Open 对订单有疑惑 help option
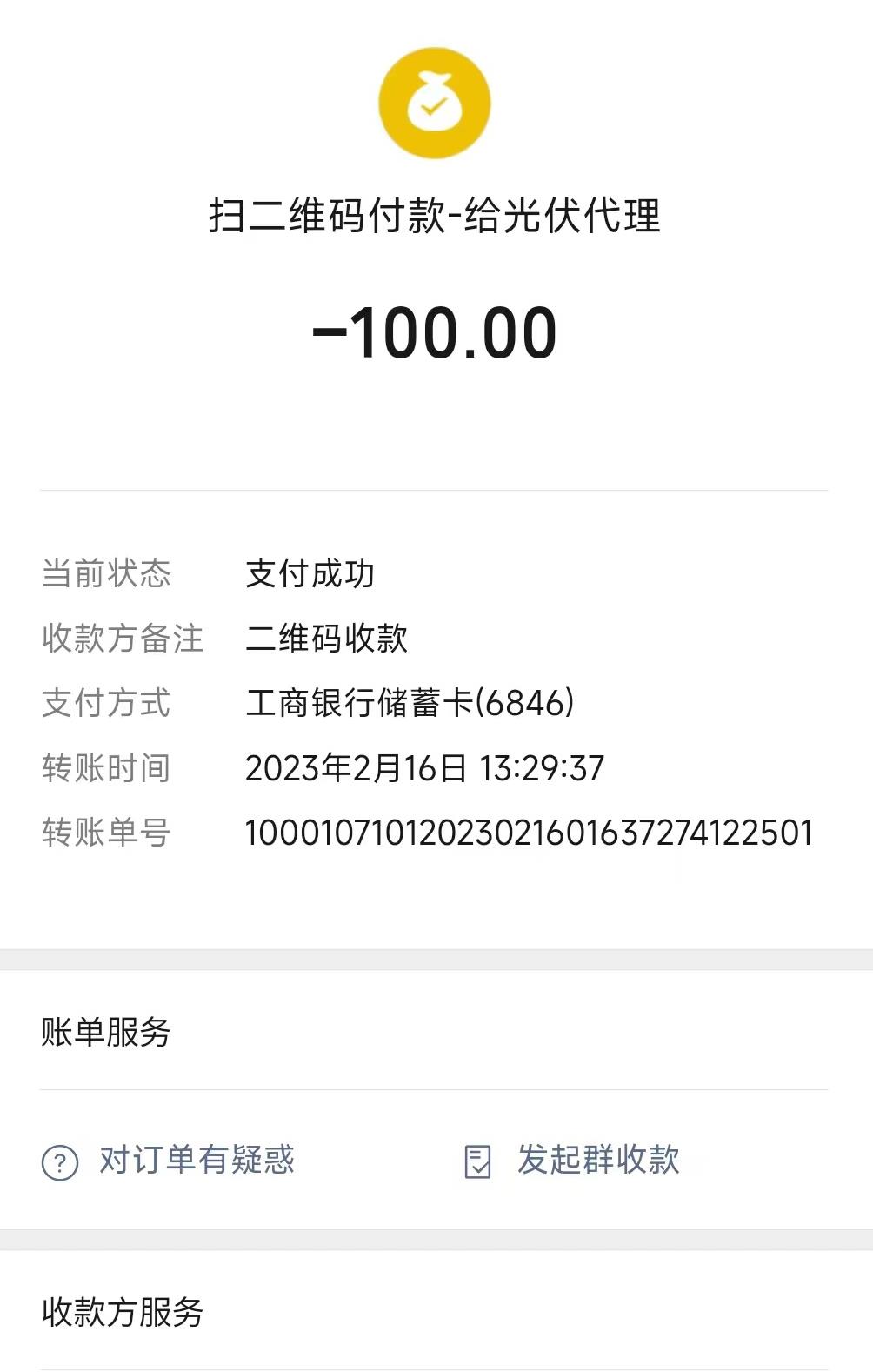The height and width of the screenshot is (1372, 873). 170,1161
